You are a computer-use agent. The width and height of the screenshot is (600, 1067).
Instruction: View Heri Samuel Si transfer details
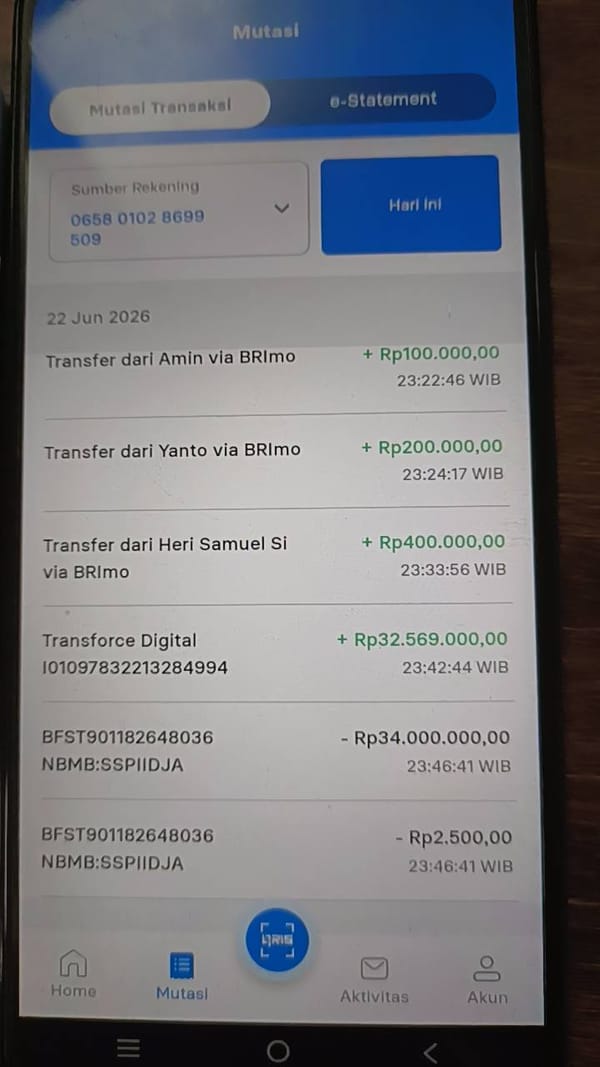(277, 556)
